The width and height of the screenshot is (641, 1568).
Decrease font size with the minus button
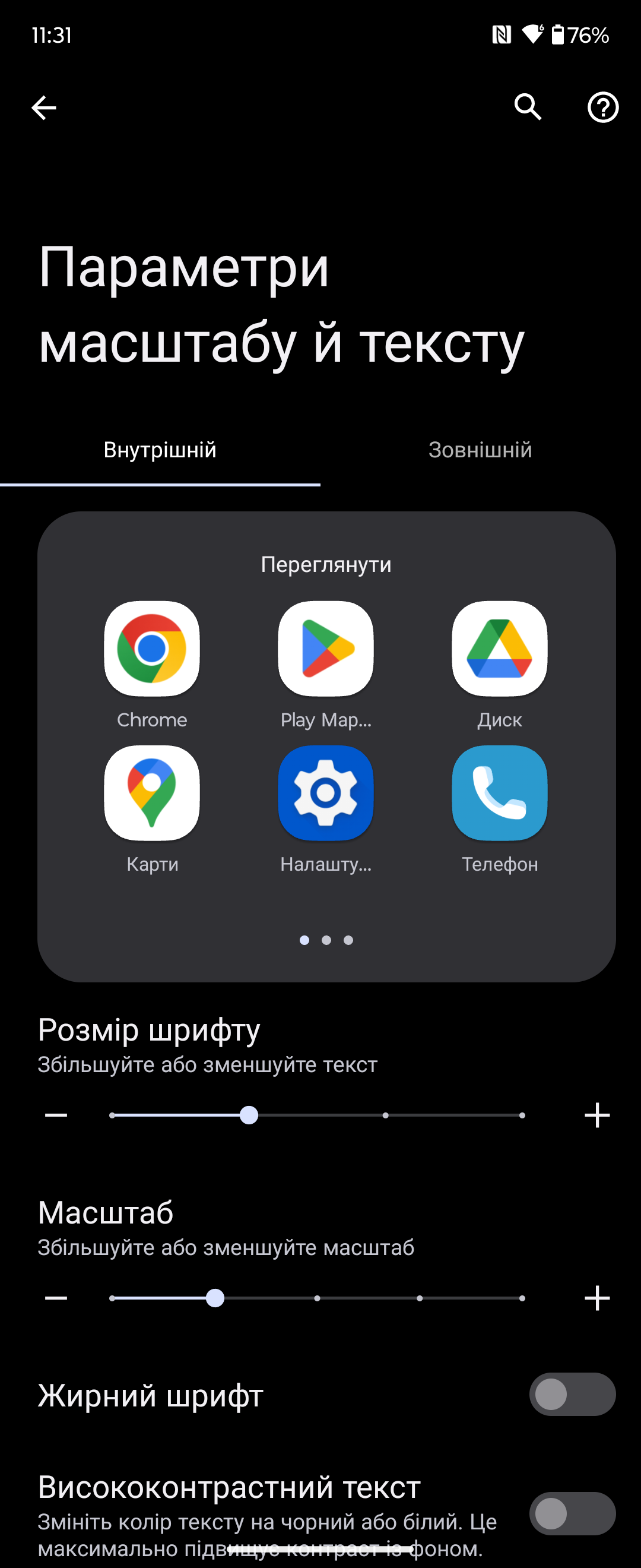tap(56, 1115)
